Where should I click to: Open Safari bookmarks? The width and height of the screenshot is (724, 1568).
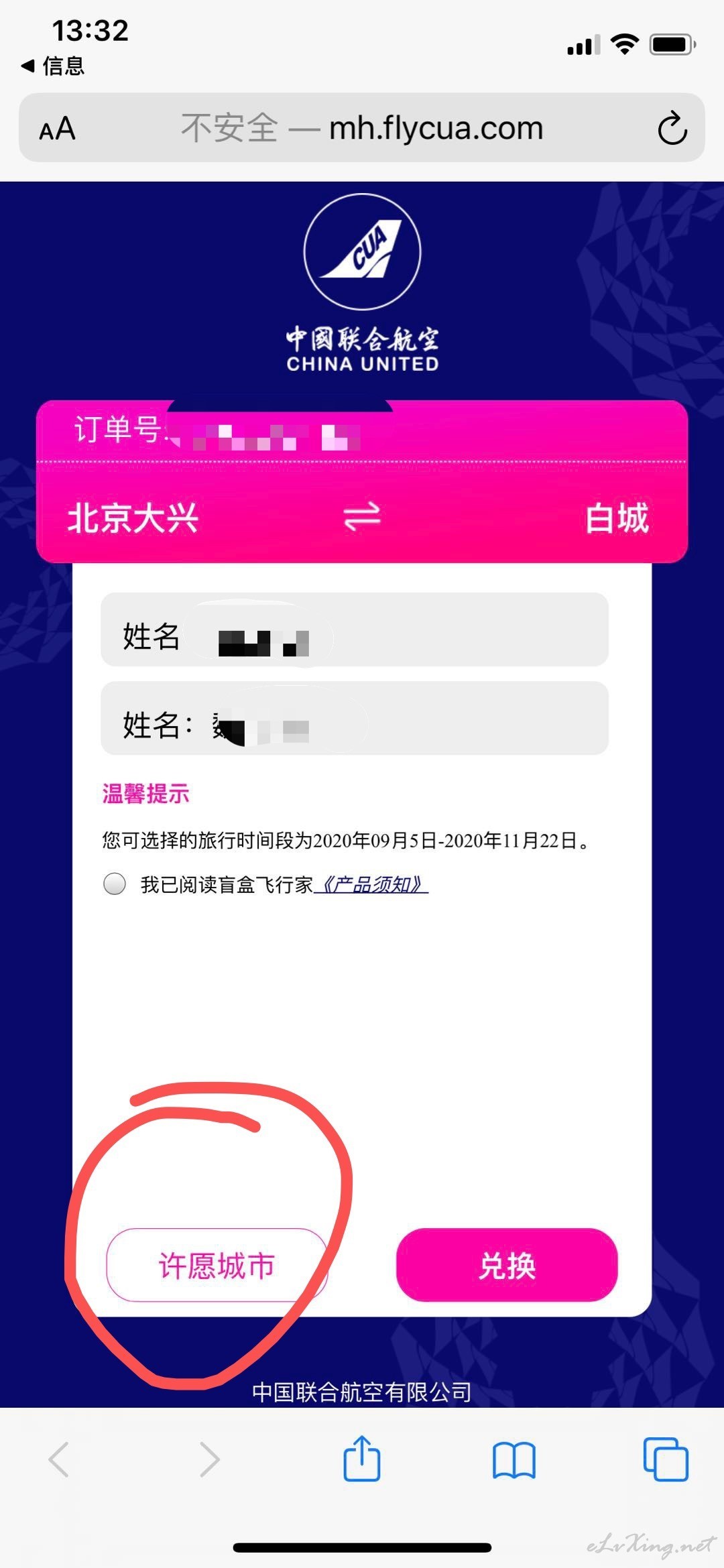pos(514,1460)
